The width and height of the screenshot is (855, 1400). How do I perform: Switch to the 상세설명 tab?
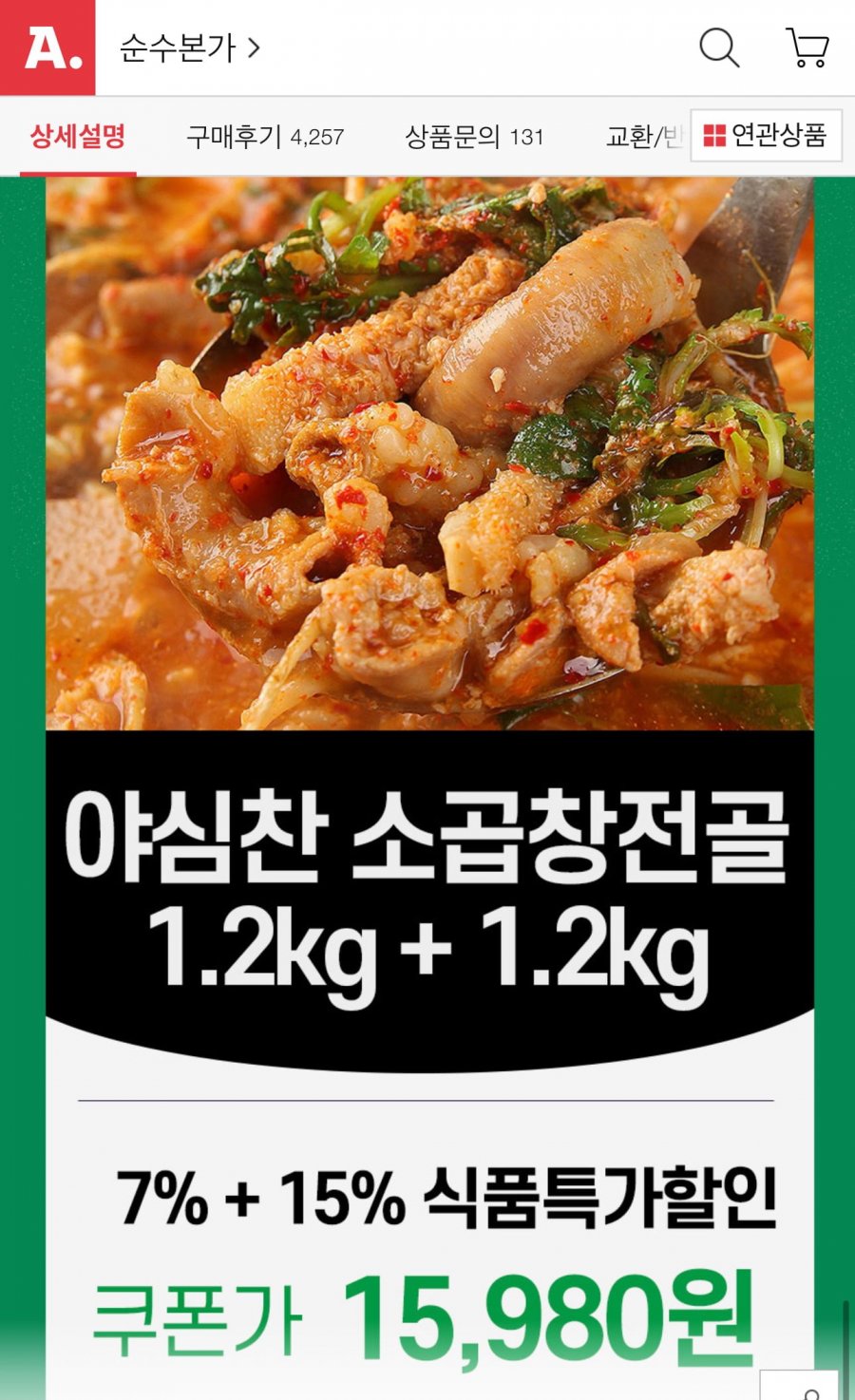tap(78, 137)
